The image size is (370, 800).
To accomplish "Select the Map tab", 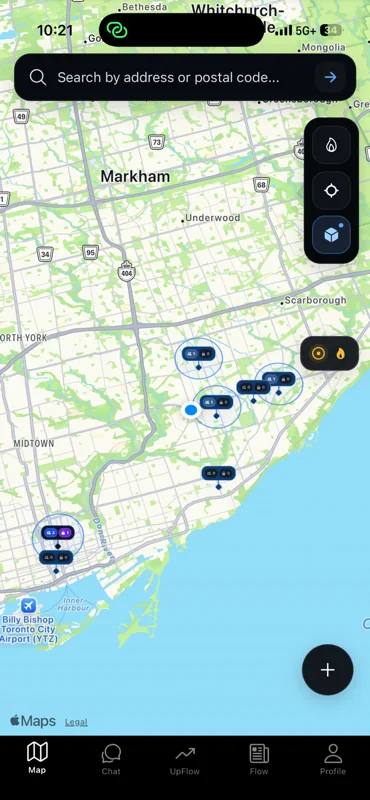I will tap(37, 759).
